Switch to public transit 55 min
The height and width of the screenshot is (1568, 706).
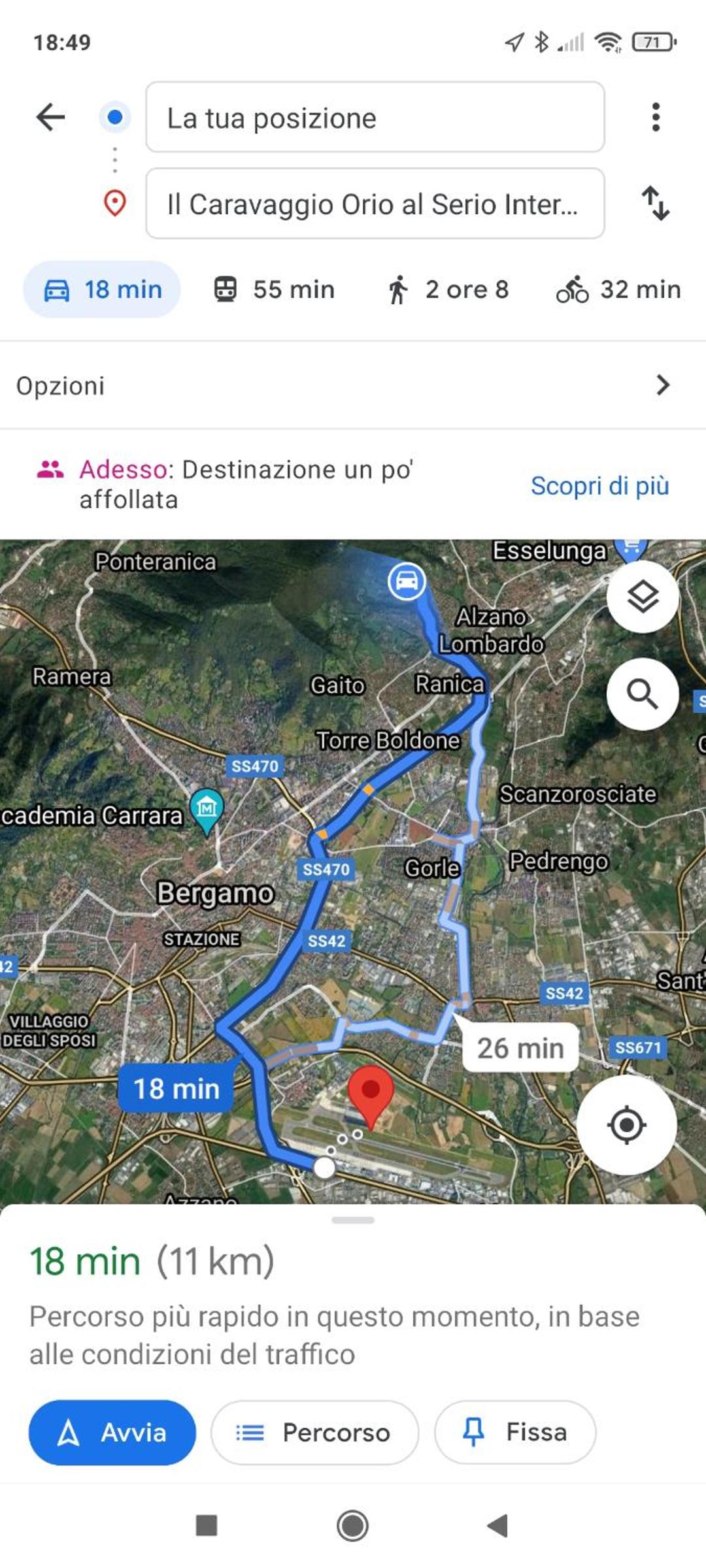[x=275, y=289]
